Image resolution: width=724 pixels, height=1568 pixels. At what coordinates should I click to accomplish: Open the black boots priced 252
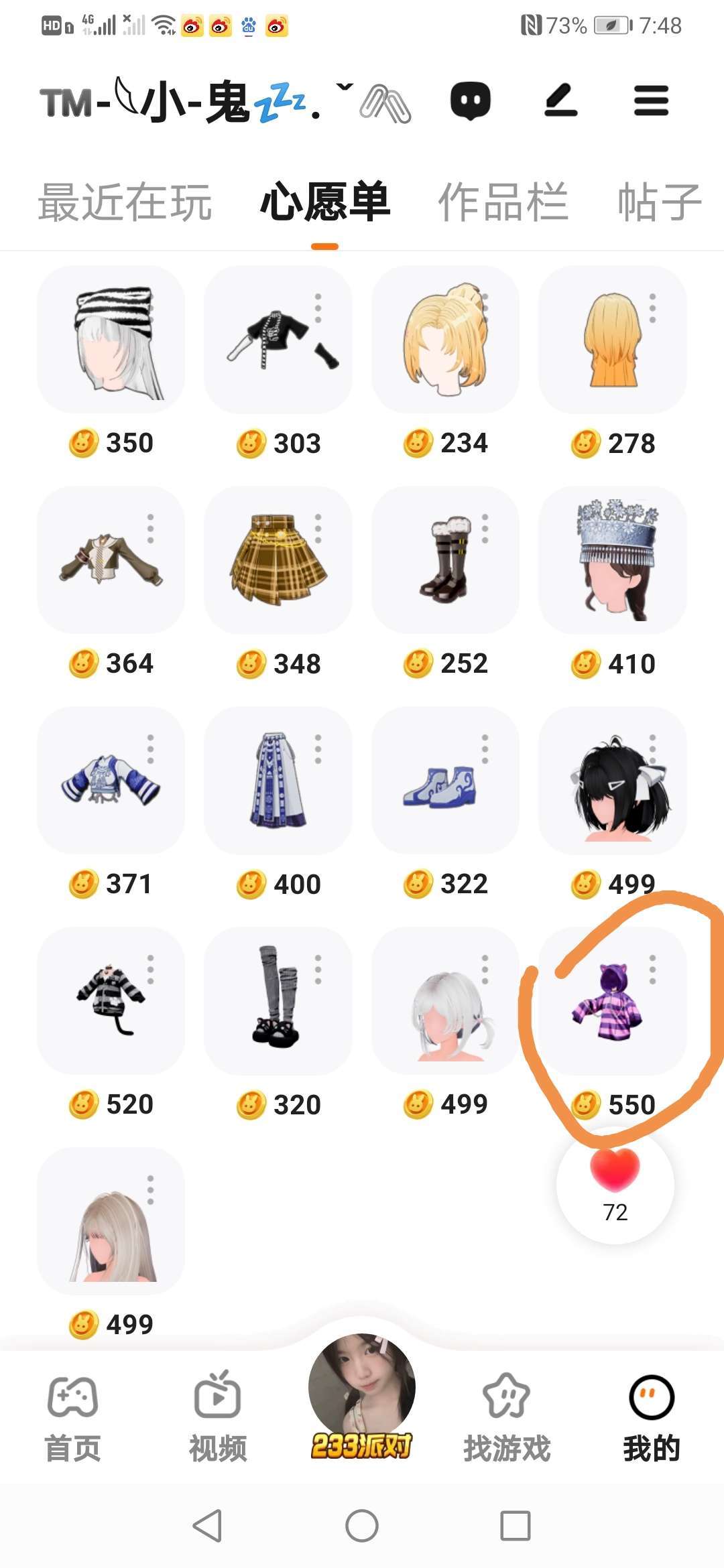(445, 560)
